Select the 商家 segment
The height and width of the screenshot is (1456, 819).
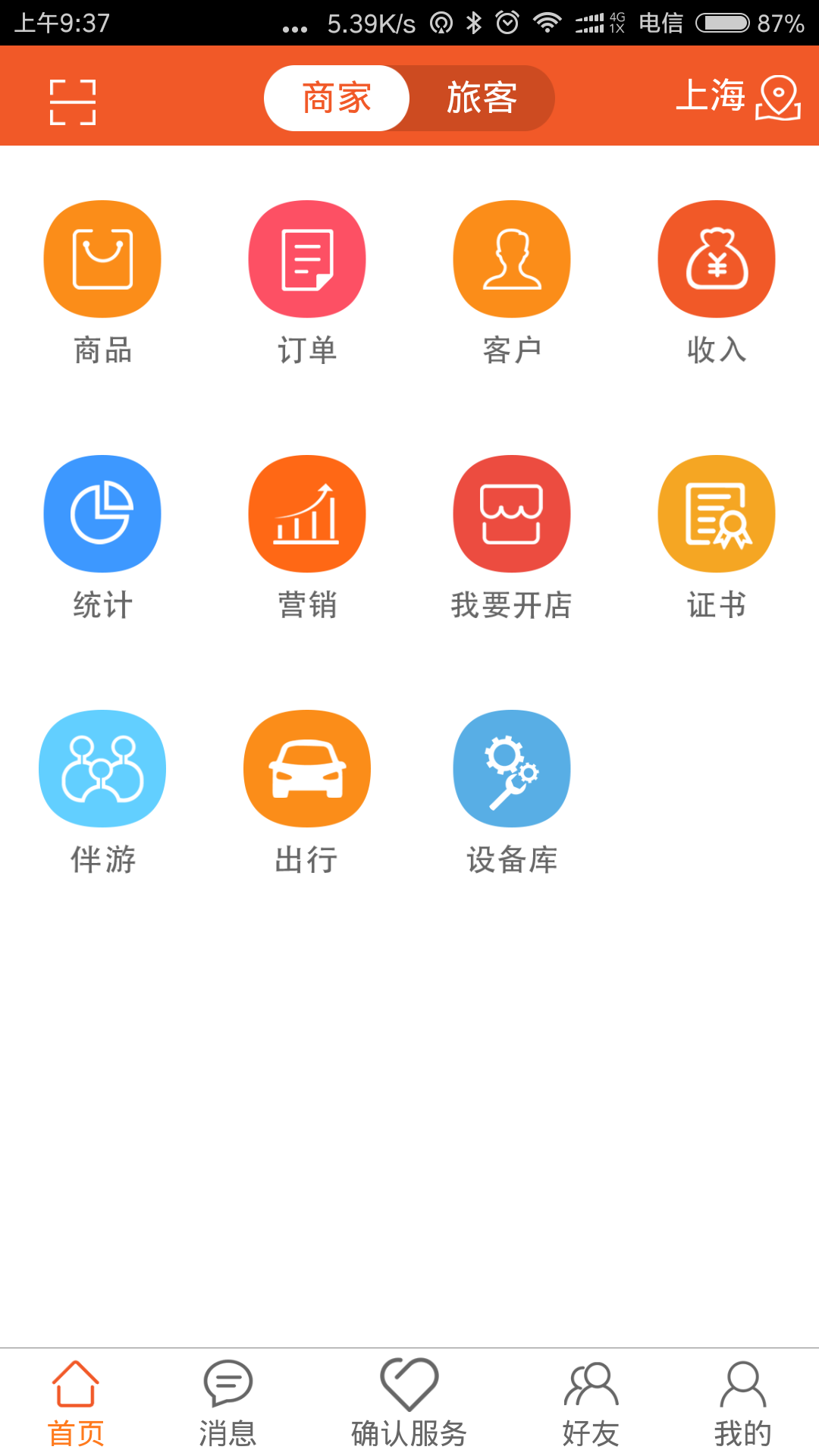337,99
